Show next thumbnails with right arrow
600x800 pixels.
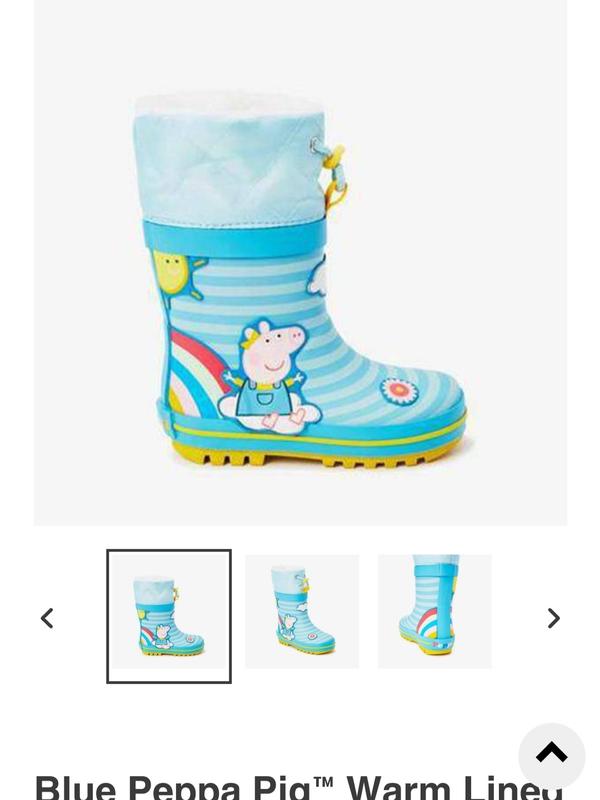[x=553, y=618]
